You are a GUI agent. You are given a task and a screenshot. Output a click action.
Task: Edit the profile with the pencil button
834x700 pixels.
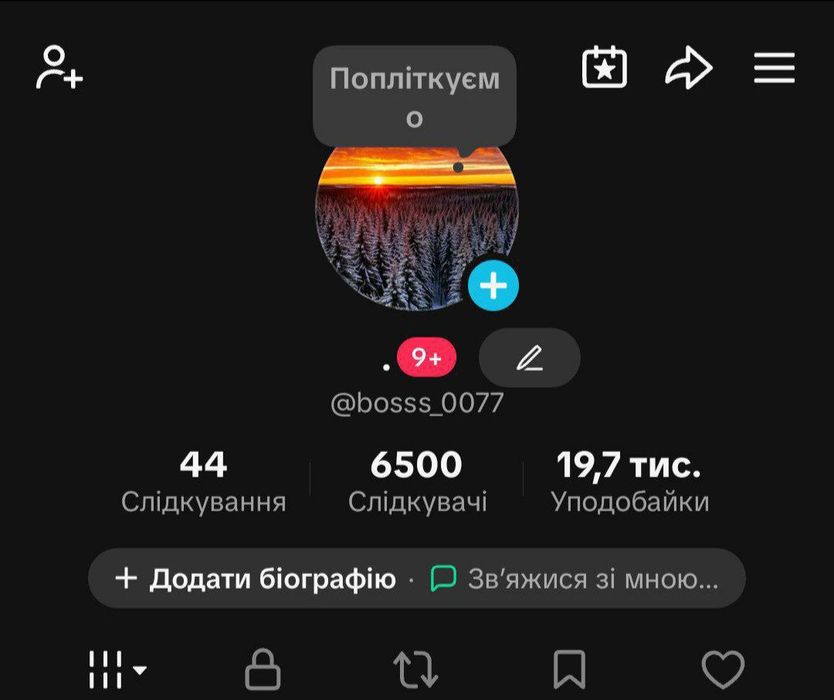click(x=529, y=358)
